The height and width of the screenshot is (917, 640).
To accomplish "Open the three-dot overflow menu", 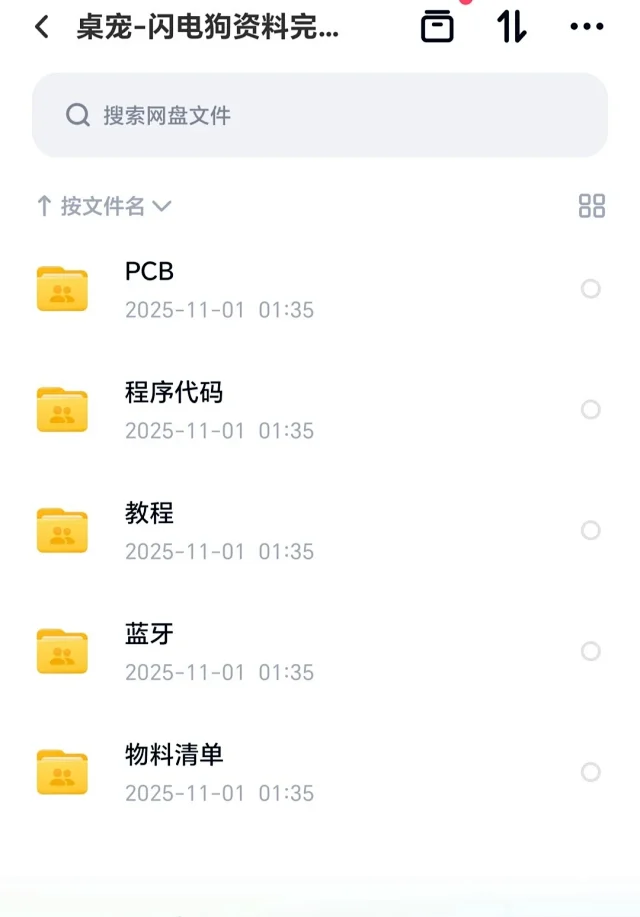I will (587, 27).
